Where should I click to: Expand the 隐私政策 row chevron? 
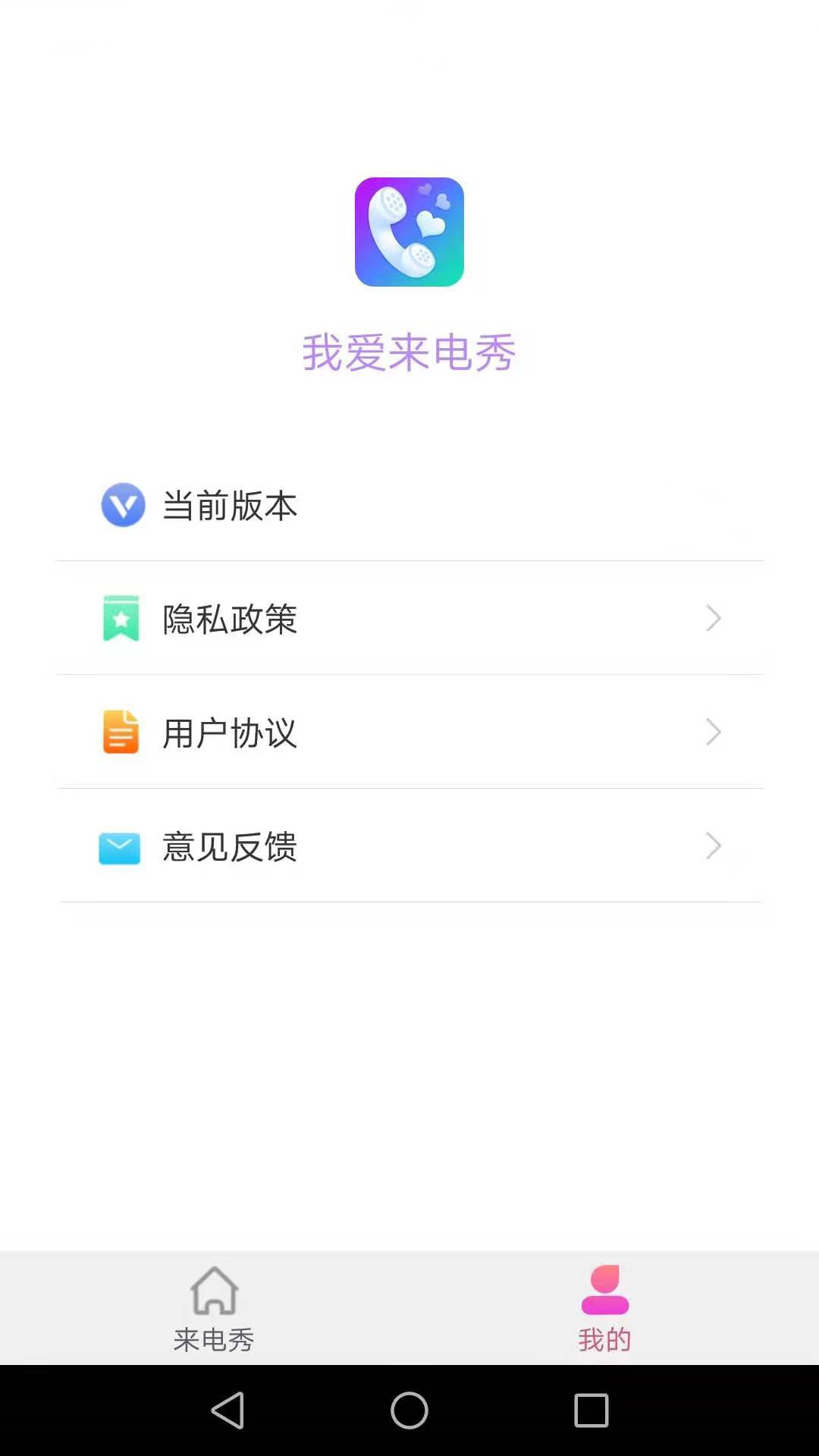click(711, 618)
